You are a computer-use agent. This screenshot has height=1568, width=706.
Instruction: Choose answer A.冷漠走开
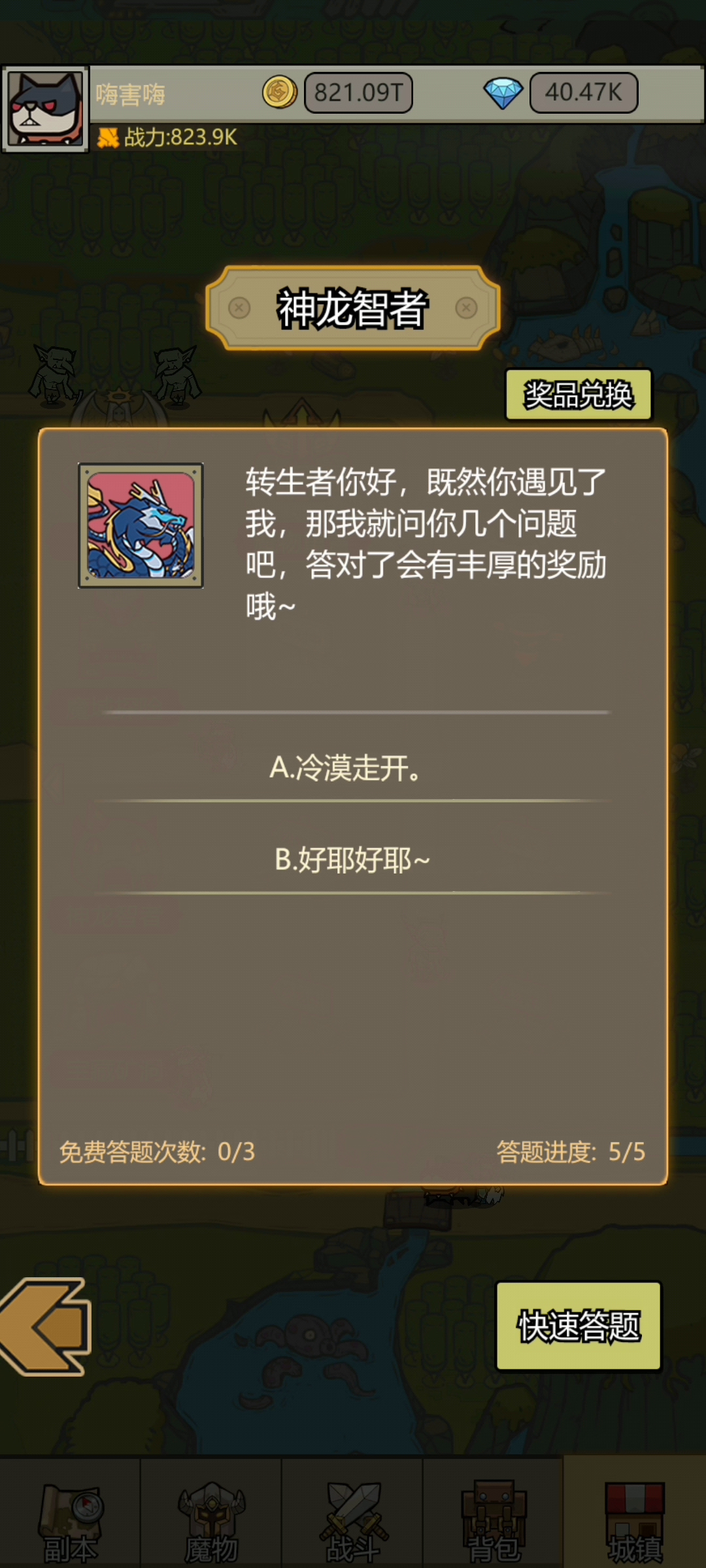(x=353, y=768)
